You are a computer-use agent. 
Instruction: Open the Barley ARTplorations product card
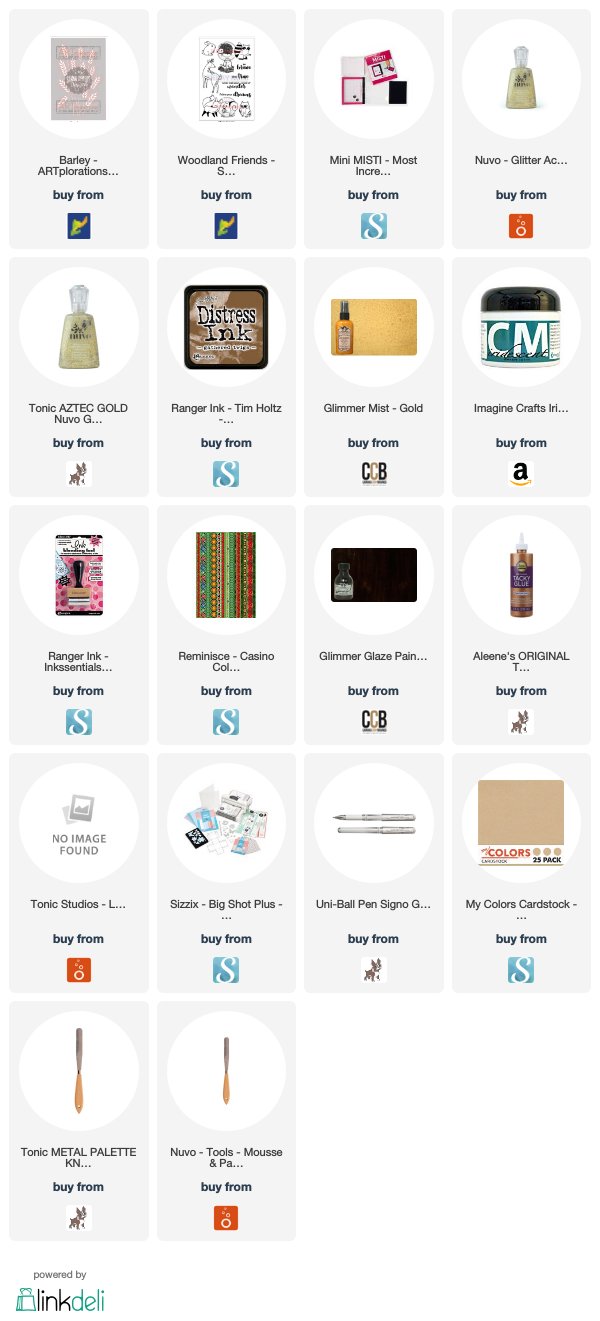[78, 129]
